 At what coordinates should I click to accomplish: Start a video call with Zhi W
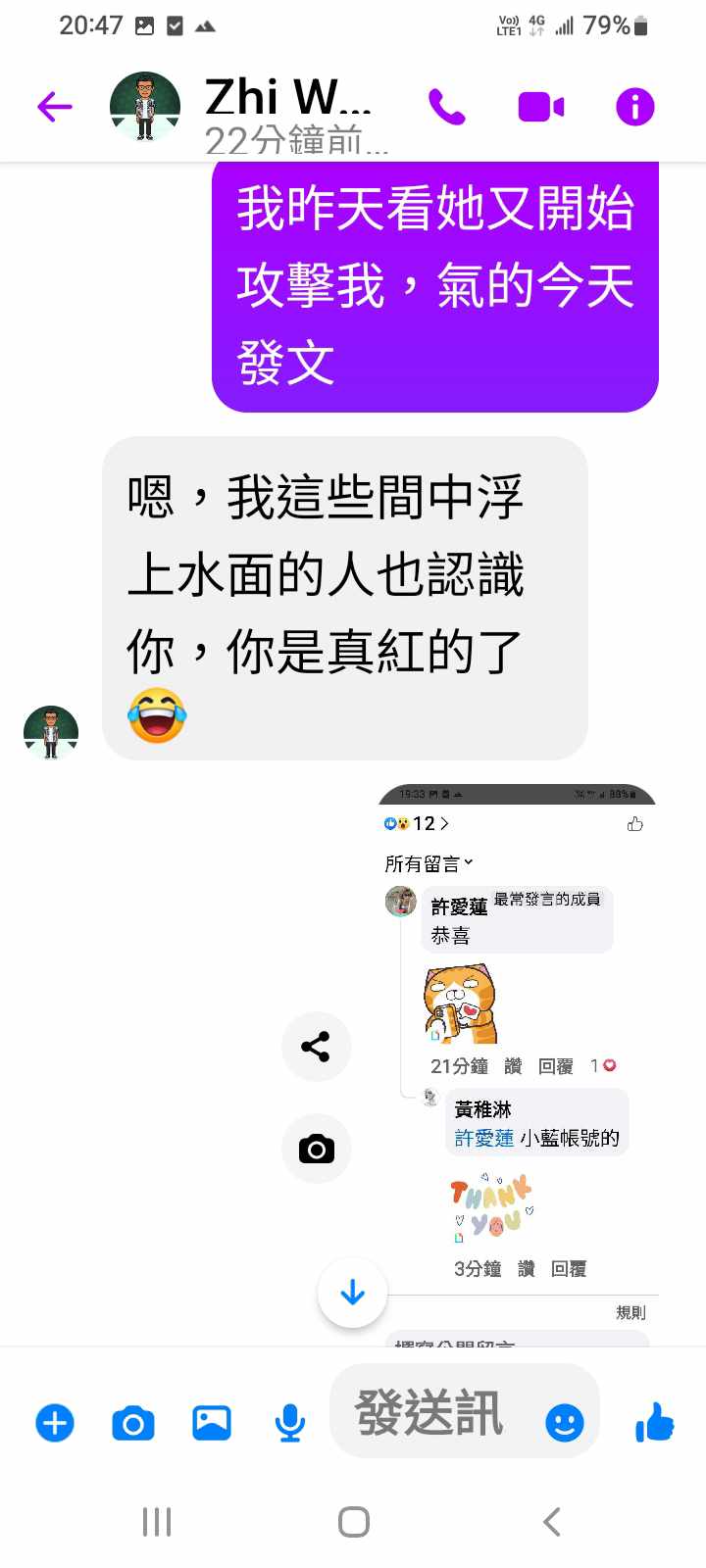540,106
